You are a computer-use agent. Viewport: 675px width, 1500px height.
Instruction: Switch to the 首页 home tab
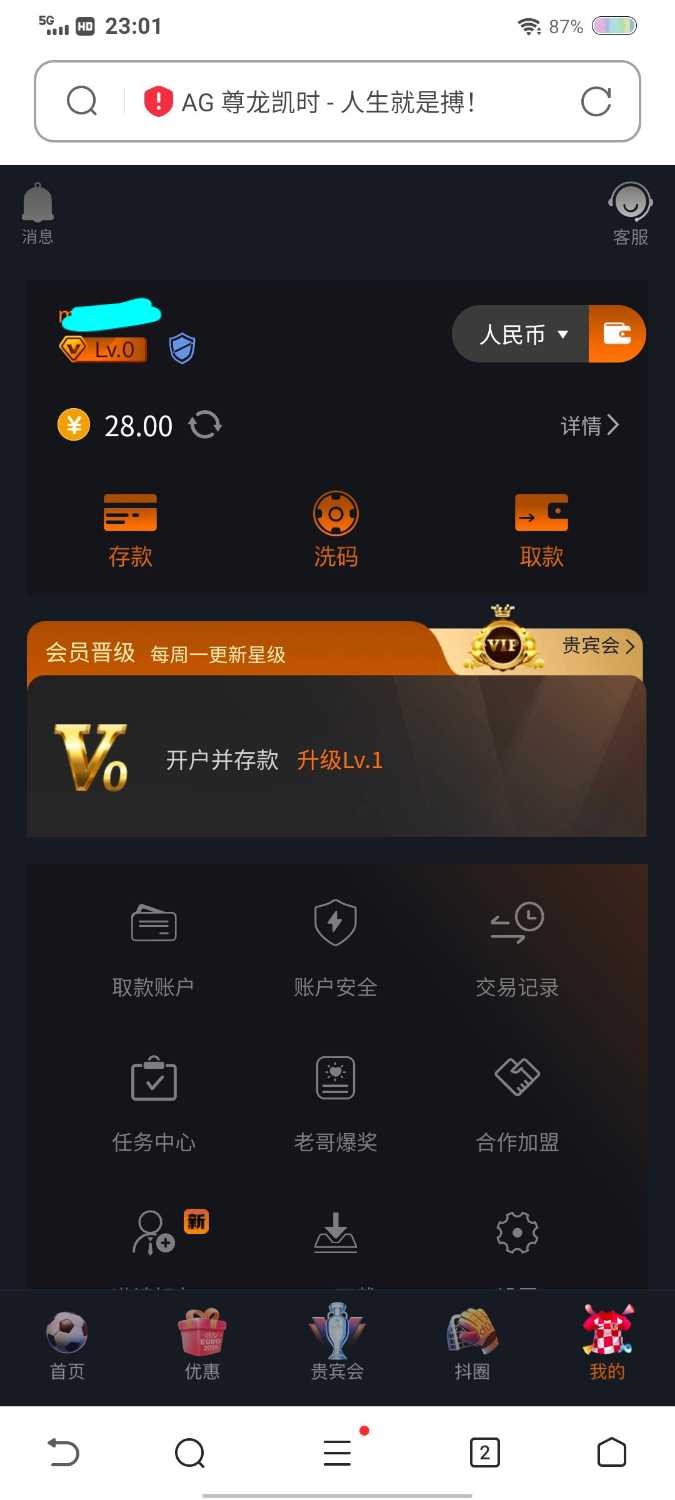pos(67,1345)
